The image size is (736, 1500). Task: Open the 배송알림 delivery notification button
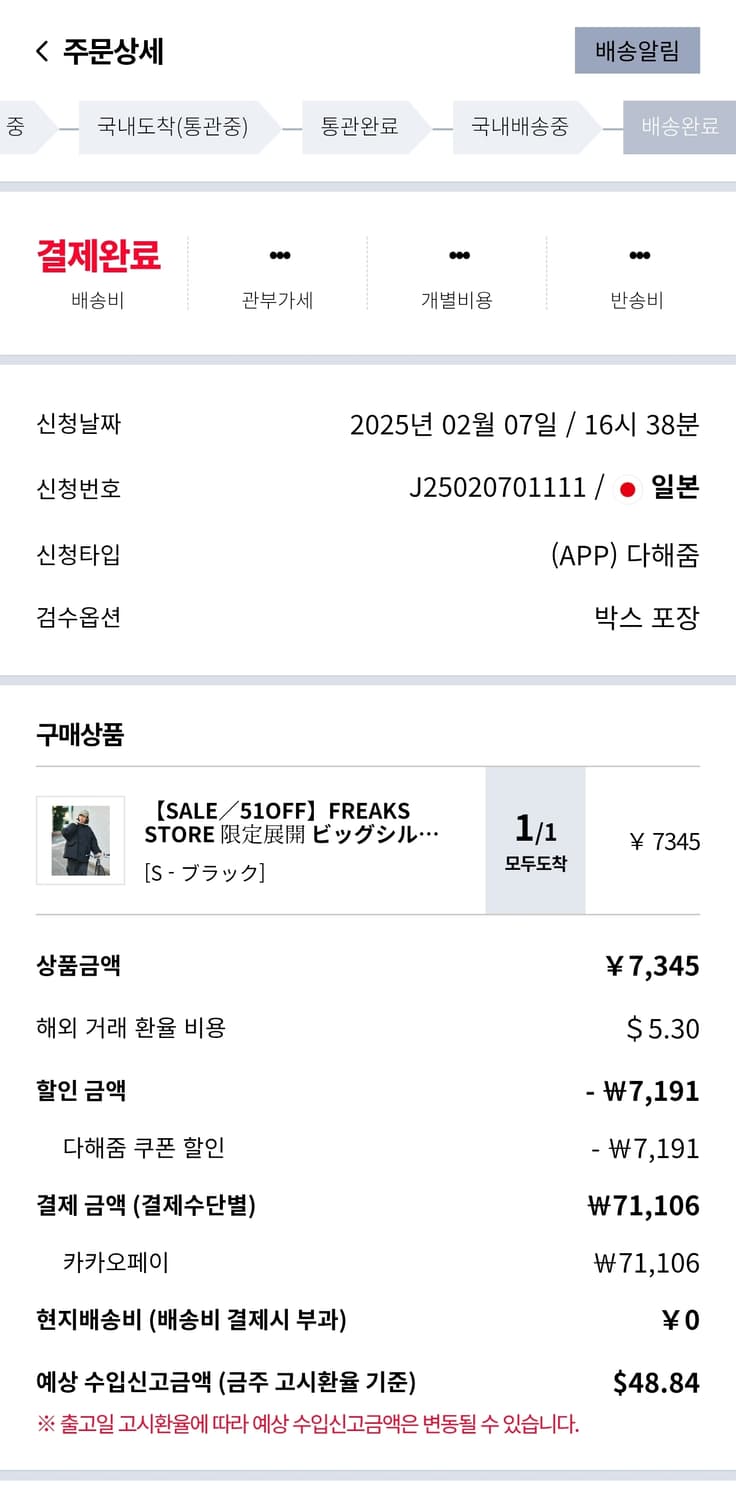pyautogui.click(x=637, y=48)
